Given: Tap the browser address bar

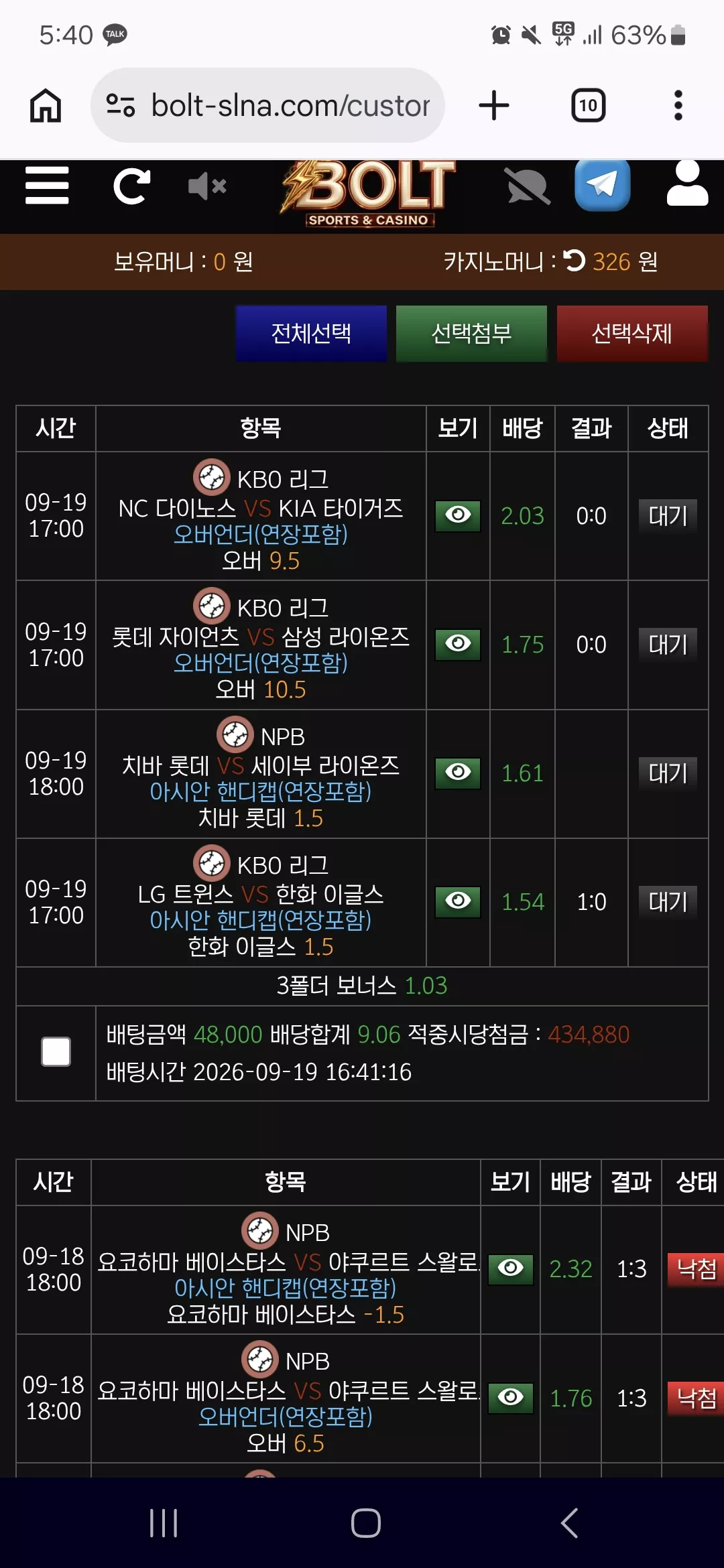Looking at the screenshot, I should click(268, 105).
